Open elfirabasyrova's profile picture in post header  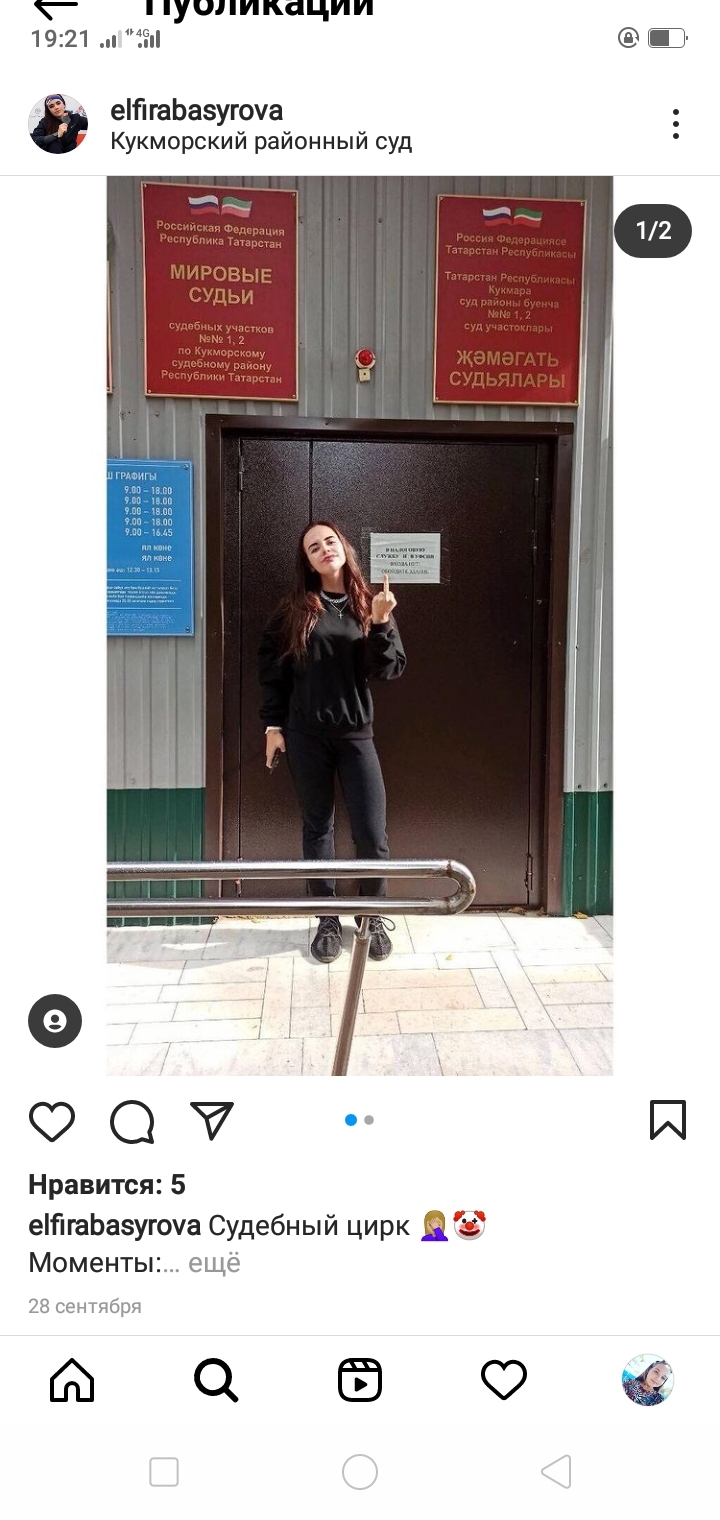[58, 124]
